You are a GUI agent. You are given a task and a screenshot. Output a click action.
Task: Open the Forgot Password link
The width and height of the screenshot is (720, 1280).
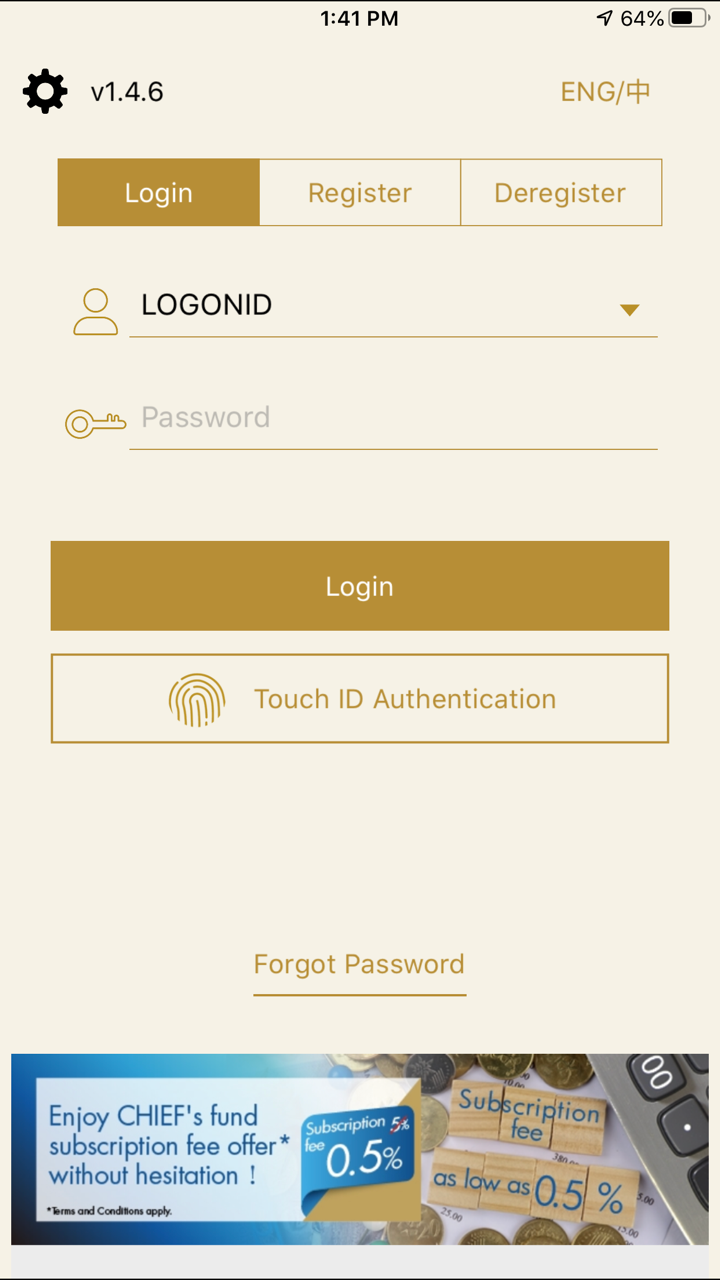coord(359,965)
